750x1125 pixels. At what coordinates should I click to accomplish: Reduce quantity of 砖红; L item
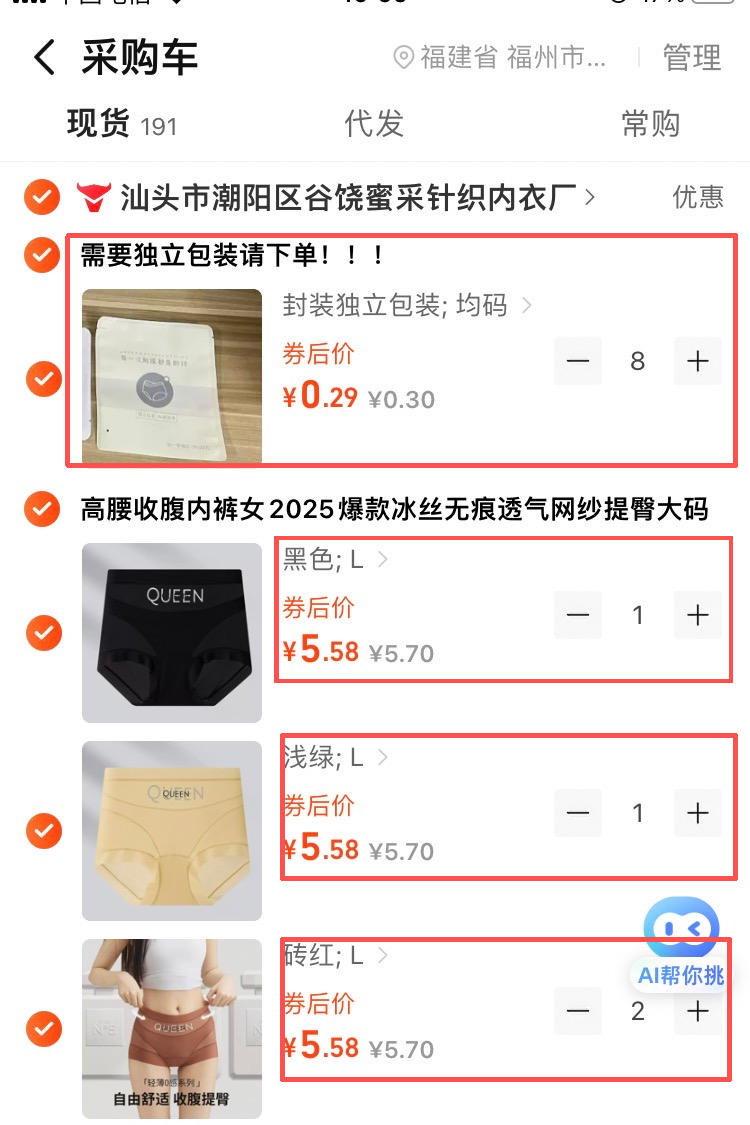point(578,1011)
